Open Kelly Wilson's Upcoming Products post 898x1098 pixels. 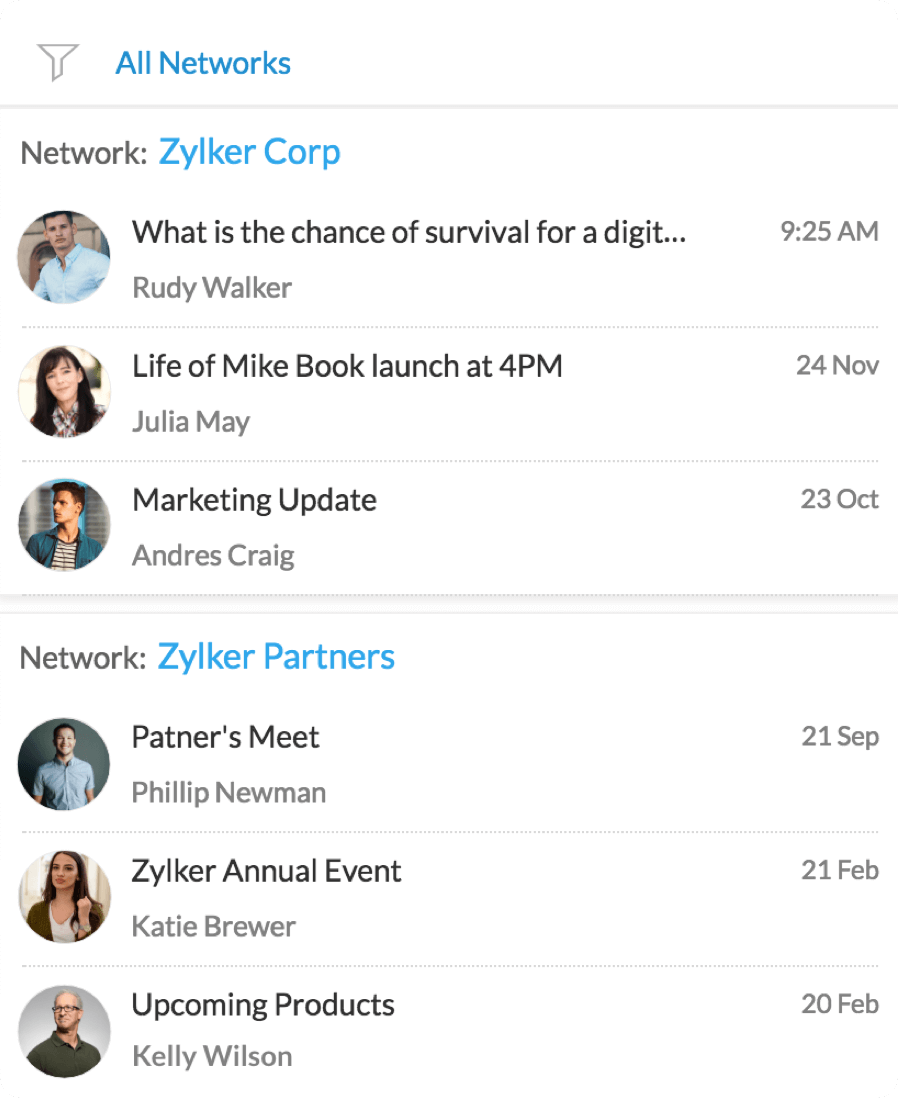tap(263, 1005)
